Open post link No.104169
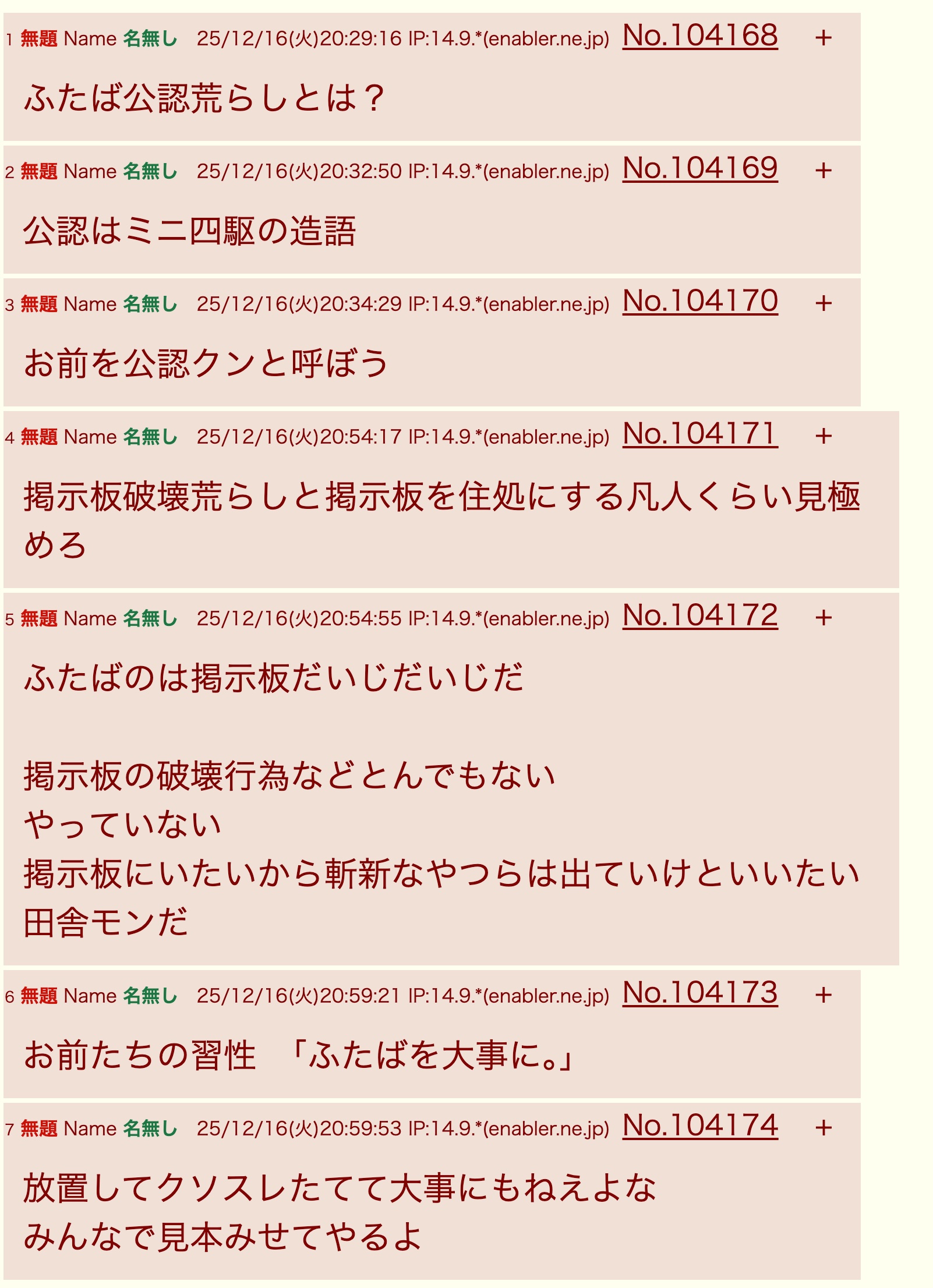The image size is (933, 1288). (x=699, y=169)
